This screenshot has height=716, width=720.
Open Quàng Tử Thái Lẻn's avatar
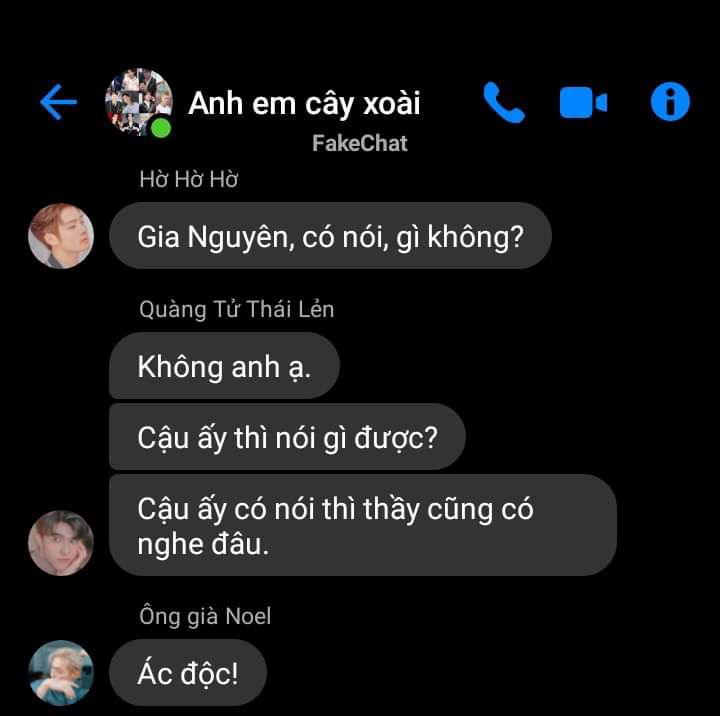[x=60, y=543]
